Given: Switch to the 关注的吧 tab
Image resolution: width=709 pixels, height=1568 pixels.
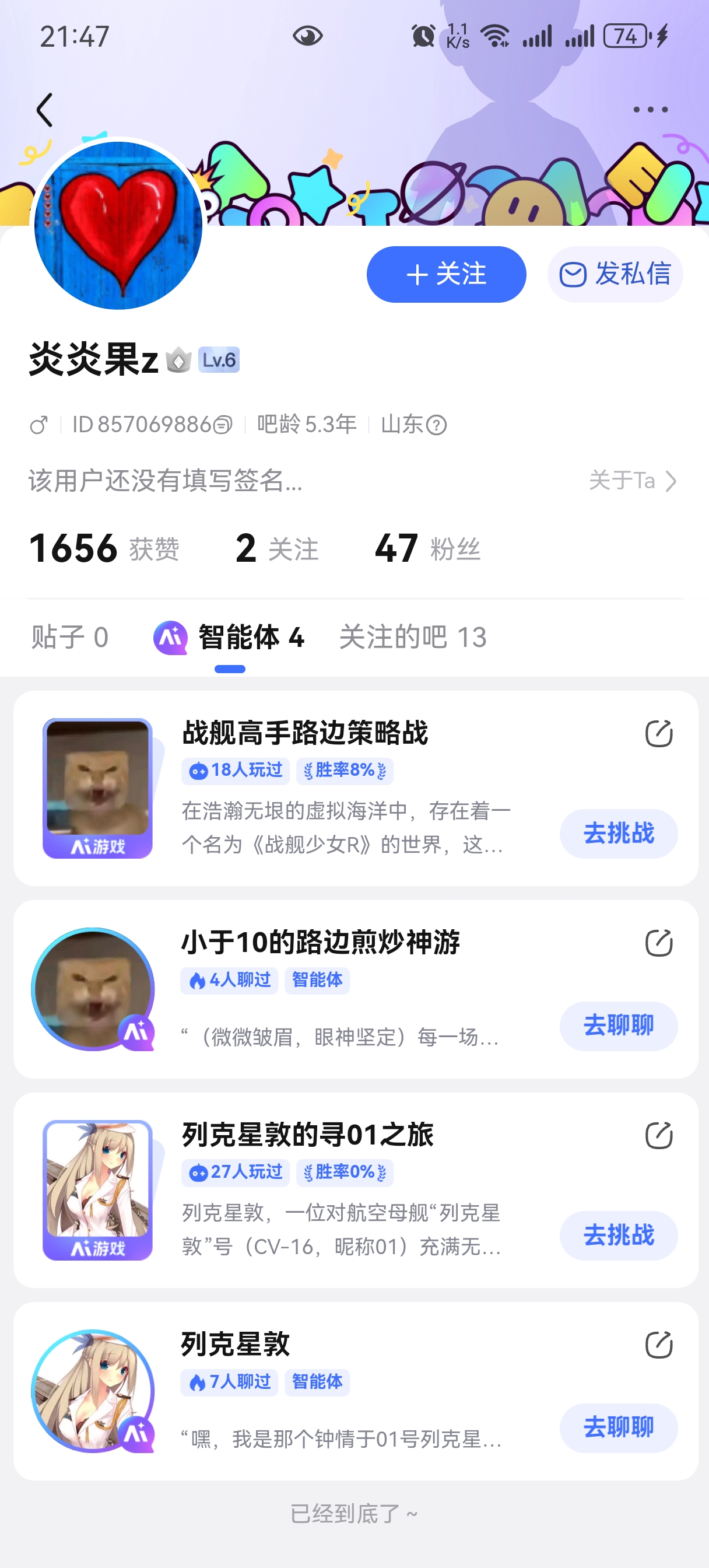Looking at the screenshot, I should (x=413, y=638).
